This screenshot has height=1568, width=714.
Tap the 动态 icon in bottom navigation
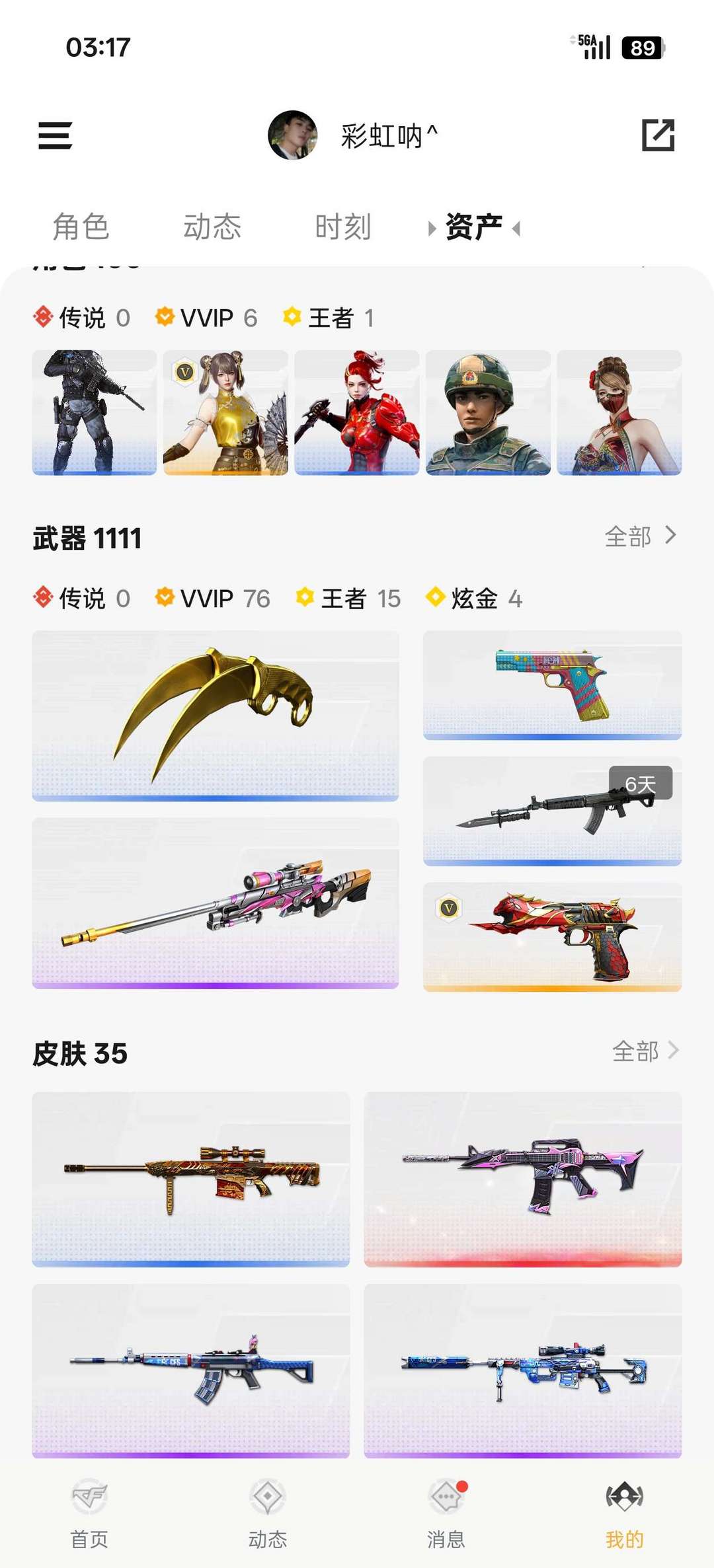tap(266, 1495)
